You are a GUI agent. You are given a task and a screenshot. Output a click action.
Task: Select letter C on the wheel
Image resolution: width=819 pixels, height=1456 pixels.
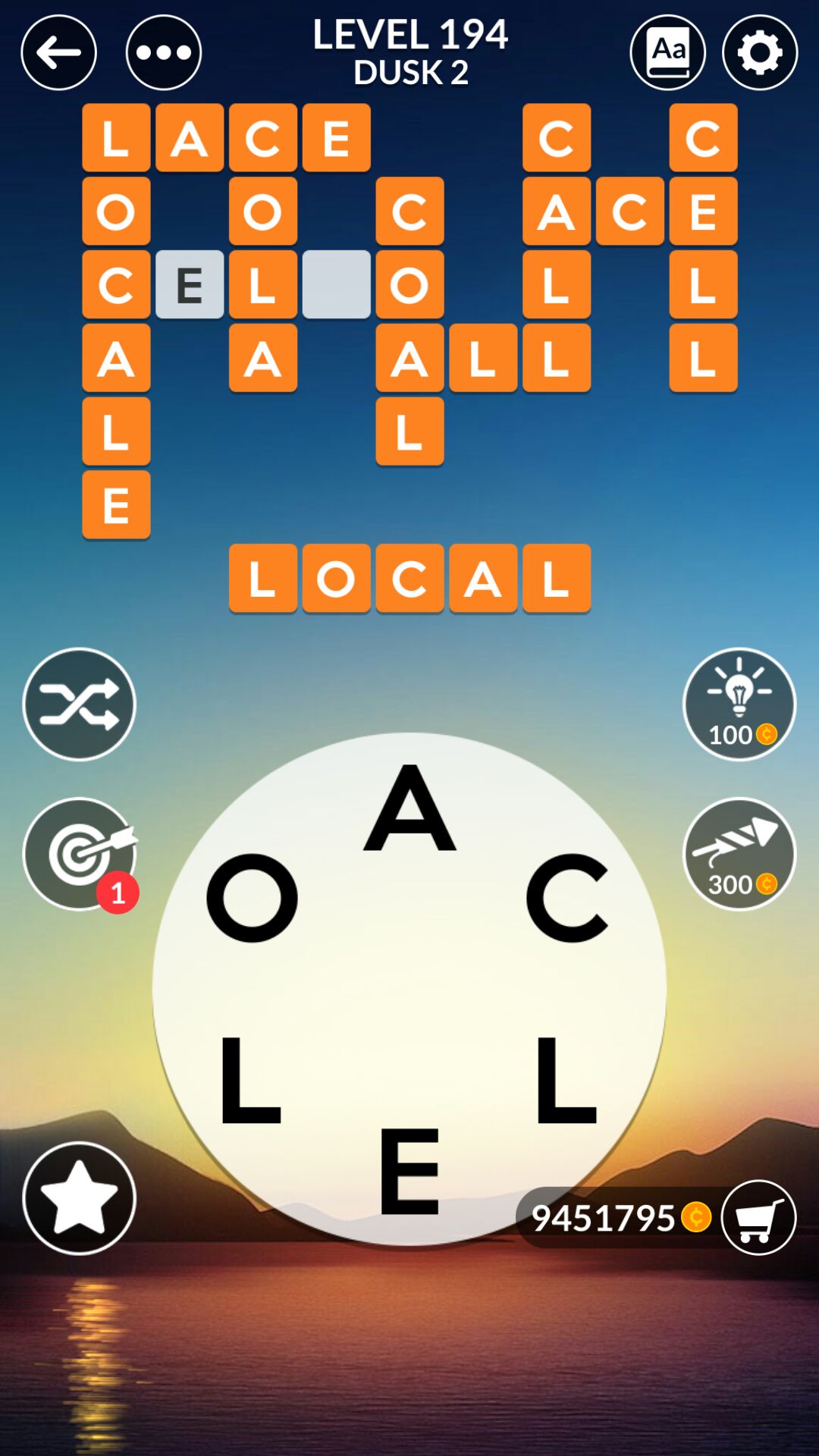pos(567,898)
